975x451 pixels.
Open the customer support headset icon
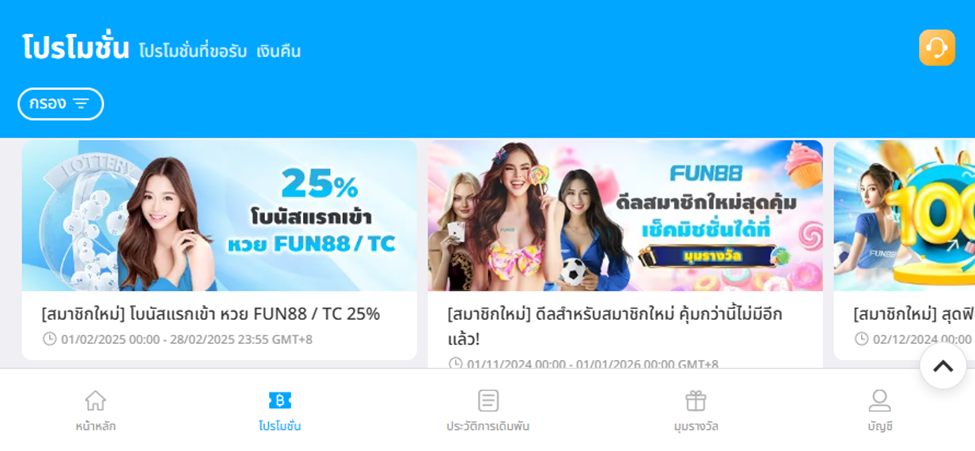[x=936, y=48]
